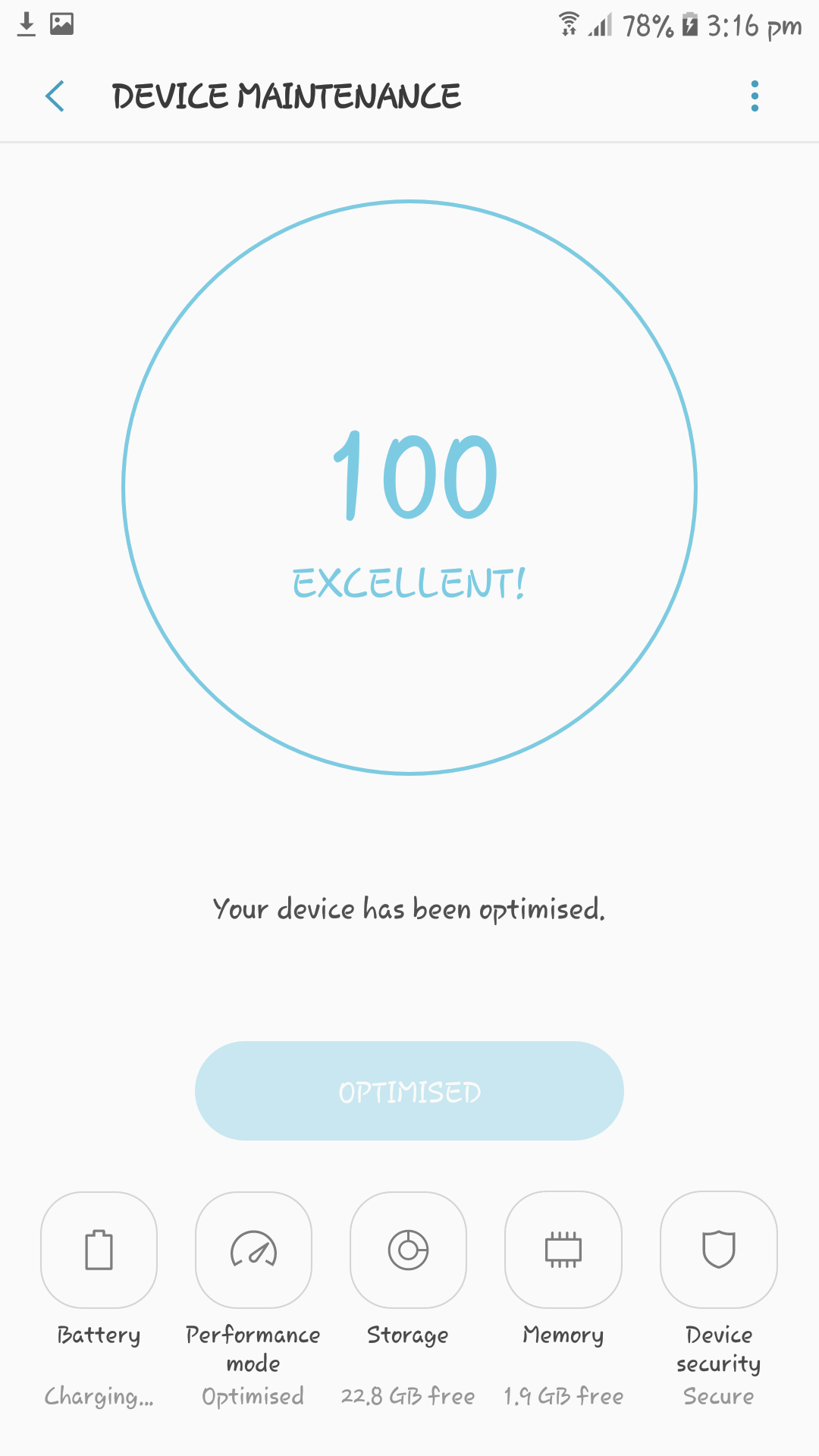Open Device security
This screenshot has width=819, height=1456.
719,1250
